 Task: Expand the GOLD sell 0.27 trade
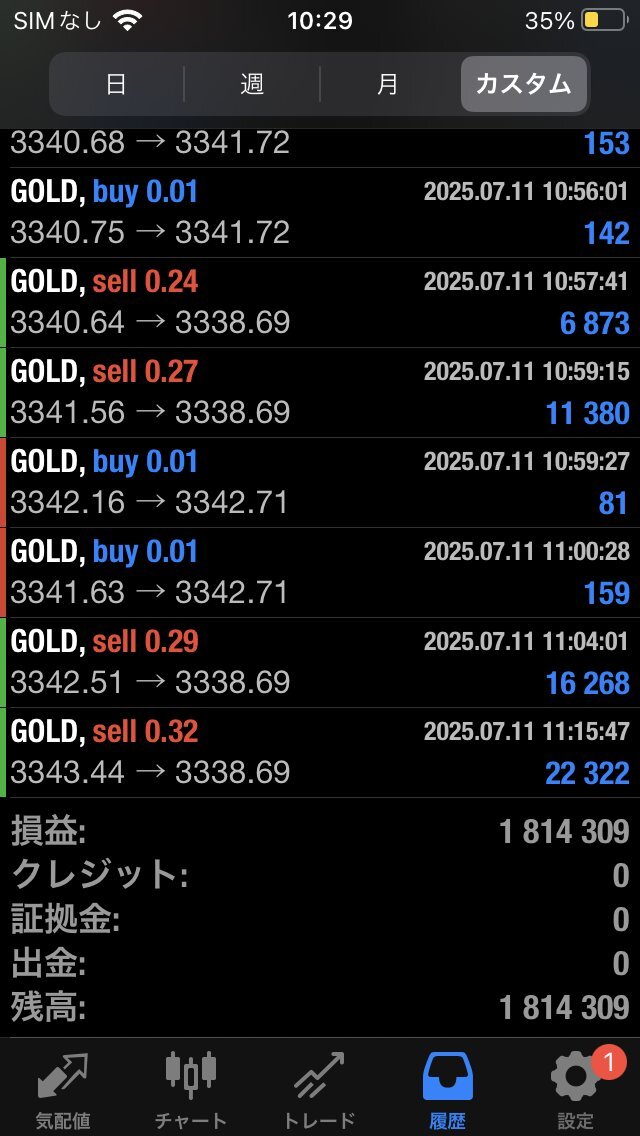pyautogui.click(x=320, y=393)
